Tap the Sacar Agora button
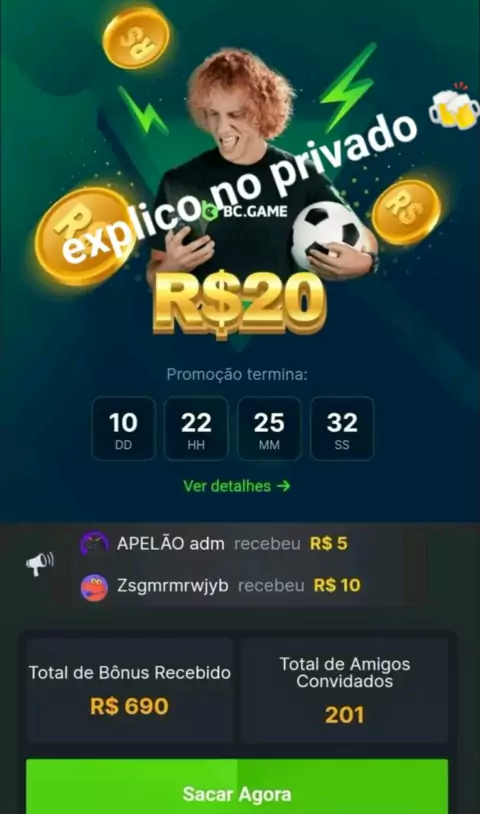 pyautogui.click(x=237, y=786)
